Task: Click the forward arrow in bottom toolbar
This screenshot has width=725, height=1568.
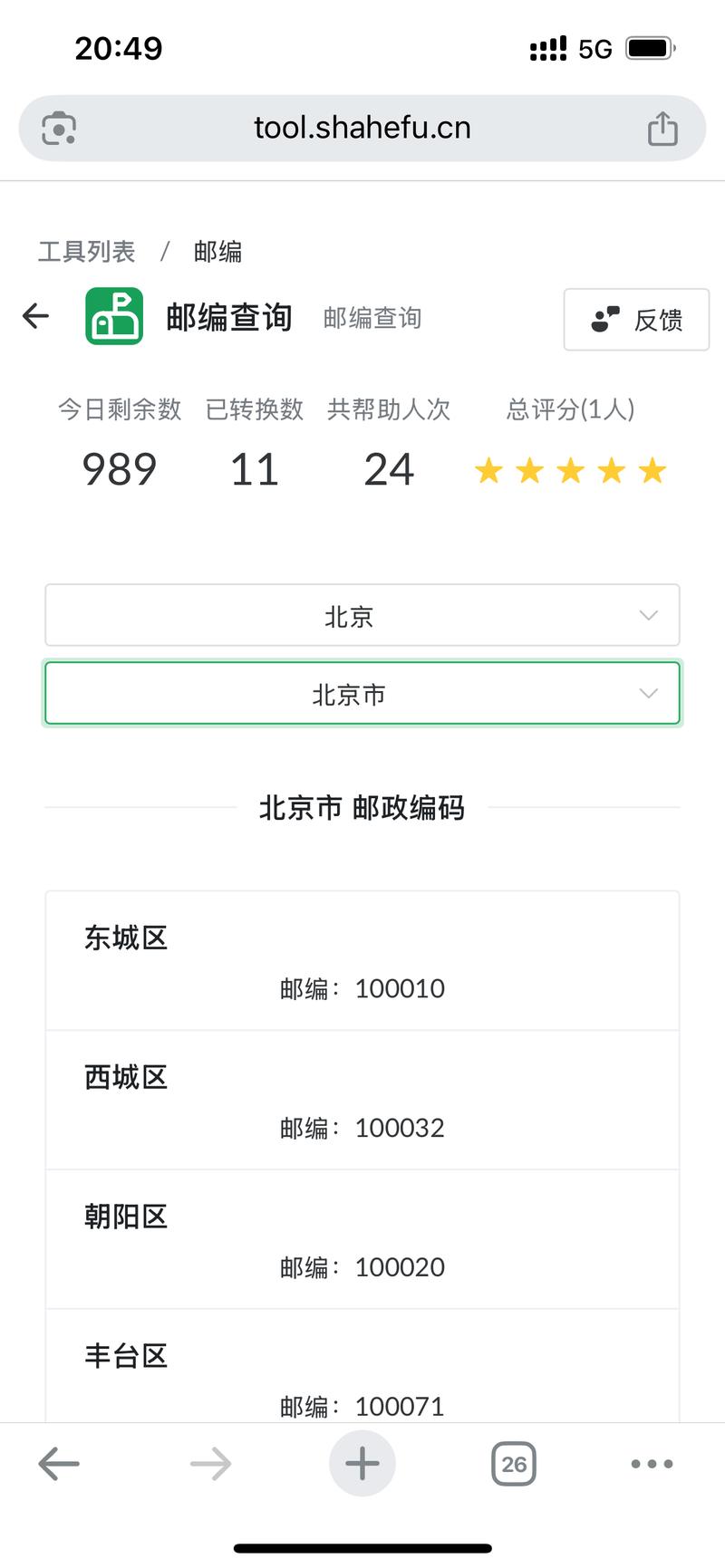Action: pyautogui.click(x=210, y=1463)
